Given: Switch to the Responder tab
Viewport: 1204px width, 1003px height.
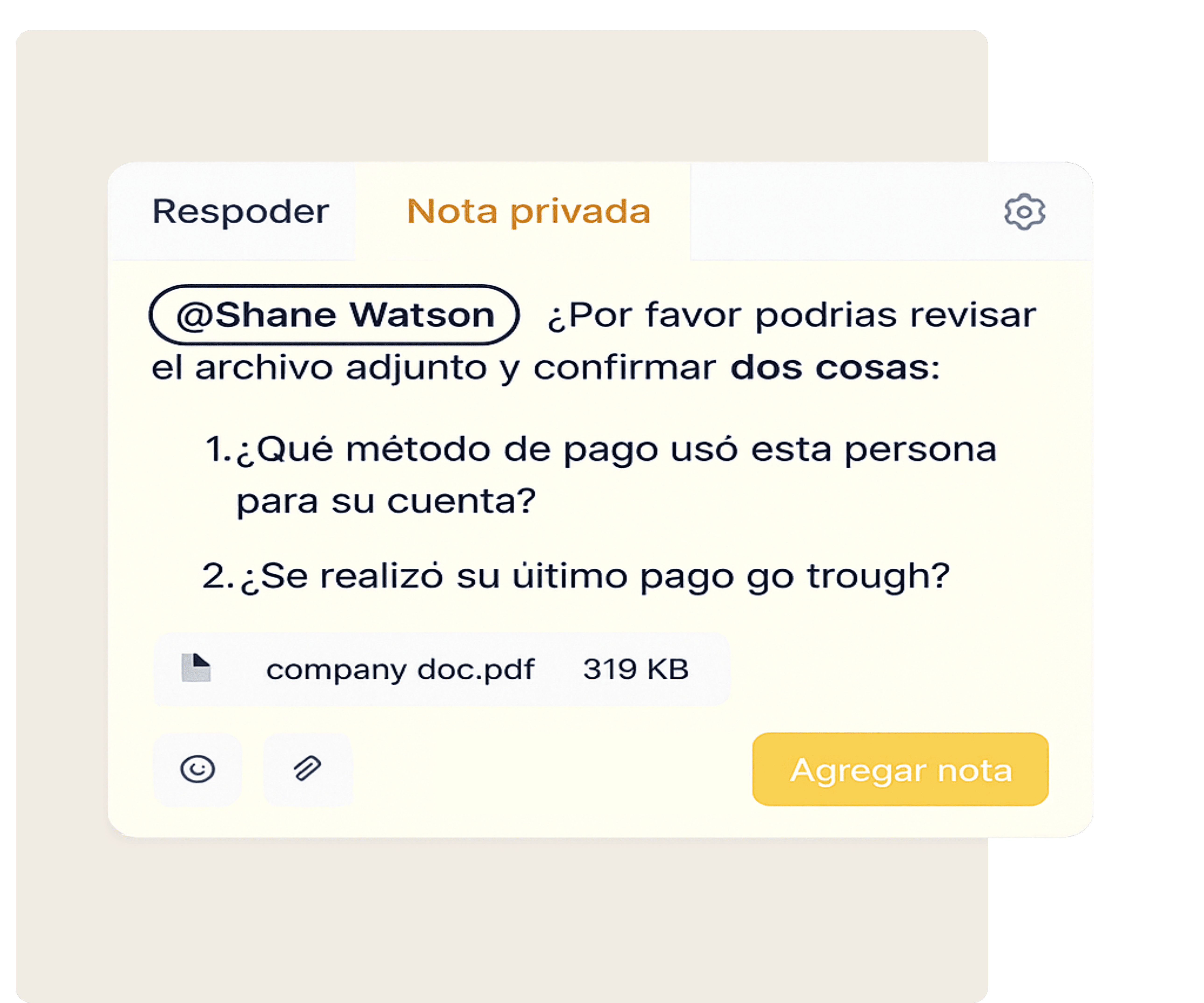Looking at the screenshot, I should [240, 212].
